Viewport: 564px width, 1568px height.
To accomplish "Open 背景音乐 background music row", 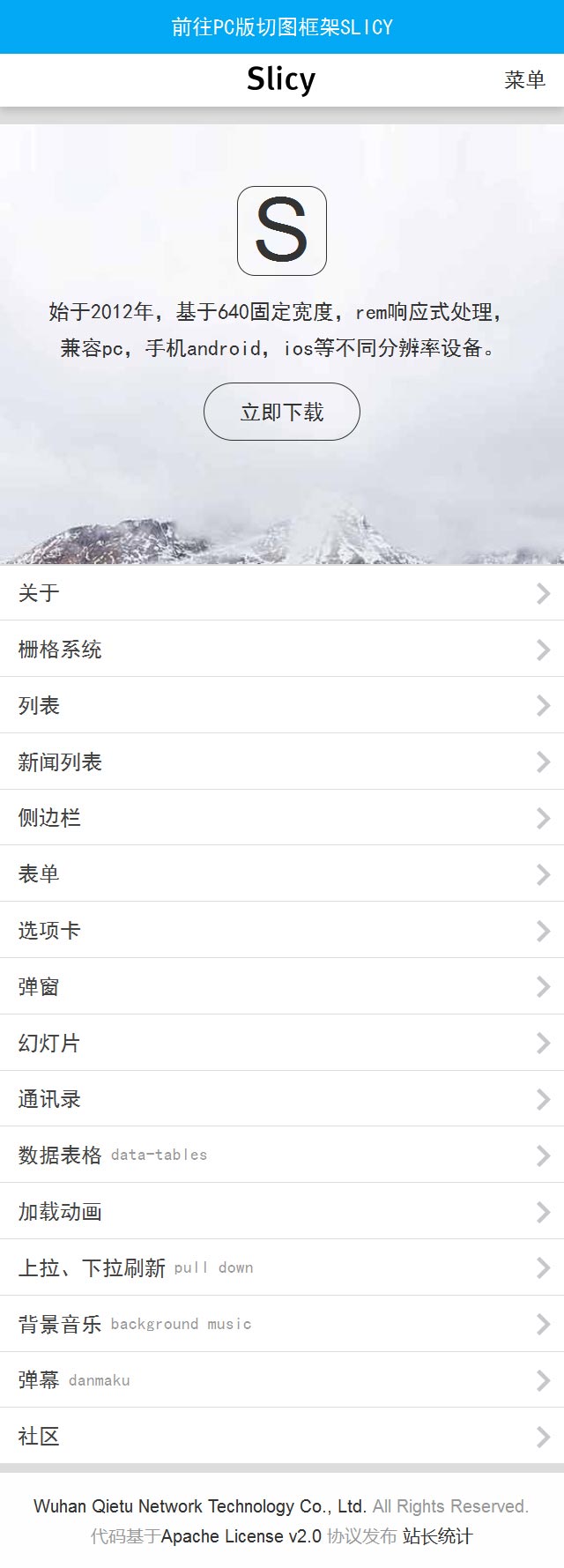I will tap(282, 1325).
